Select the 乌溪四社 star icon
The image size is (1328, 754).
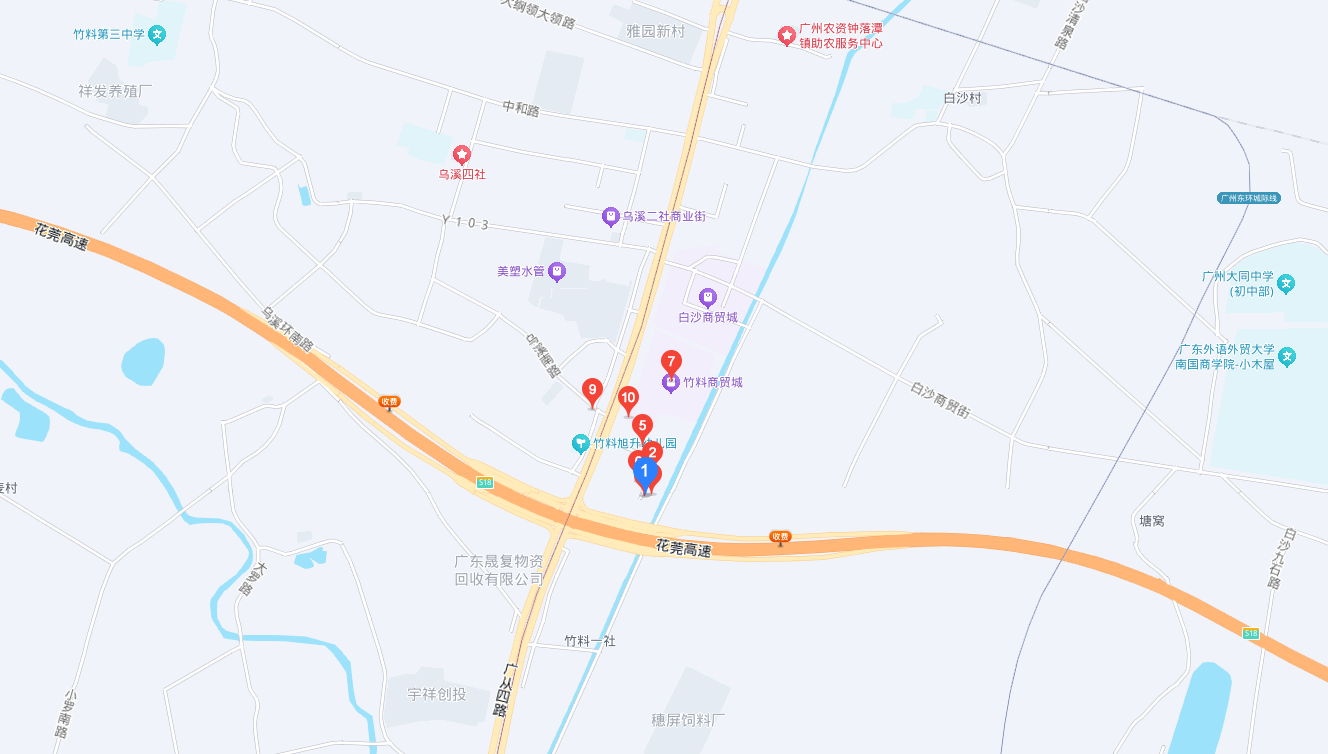coord(462,155)
